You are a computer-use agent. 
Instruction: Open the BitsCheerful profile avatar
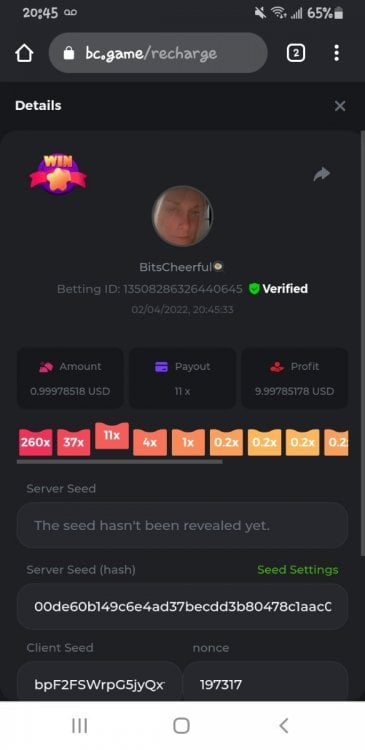pos(182,216)
